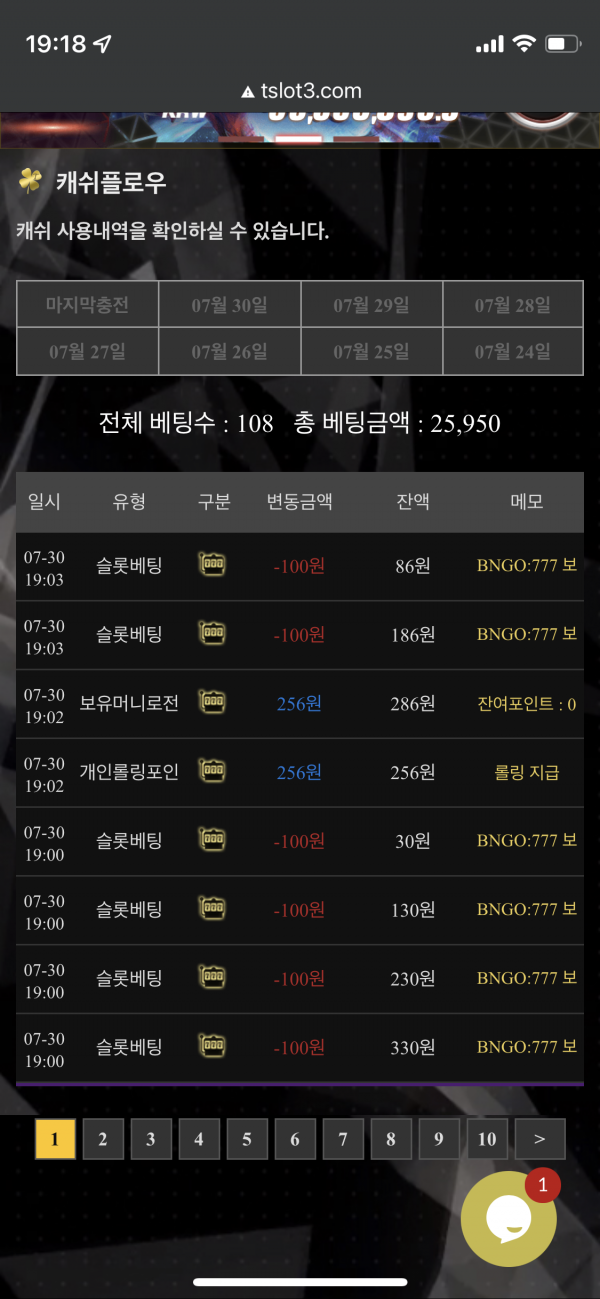This screenshot has height=1299, width=600.
Task: Tap the tslot3.com address bar
Action: (300, 91)
